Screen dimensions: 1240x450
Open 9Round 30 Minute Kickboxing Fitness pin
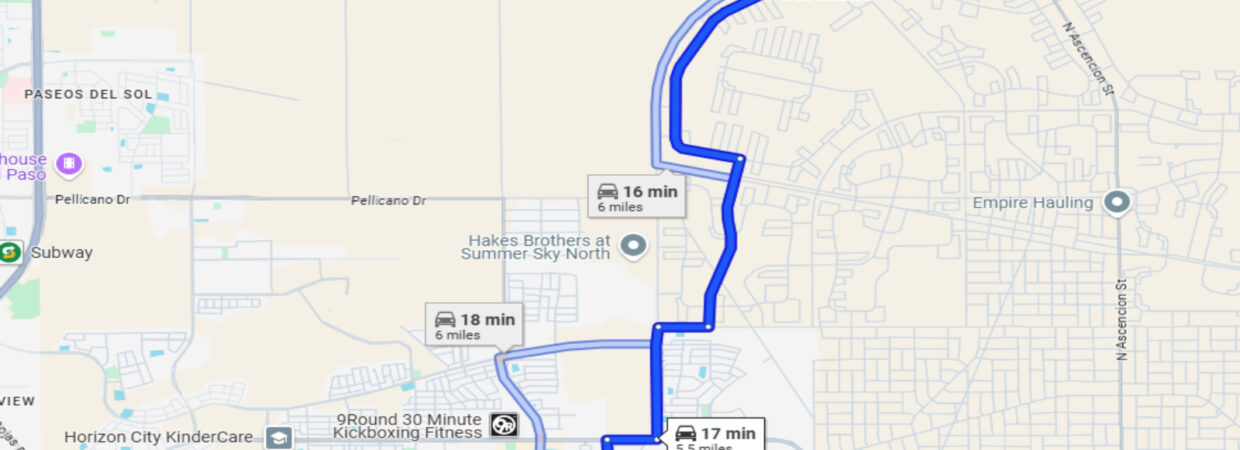coord(504,426)
